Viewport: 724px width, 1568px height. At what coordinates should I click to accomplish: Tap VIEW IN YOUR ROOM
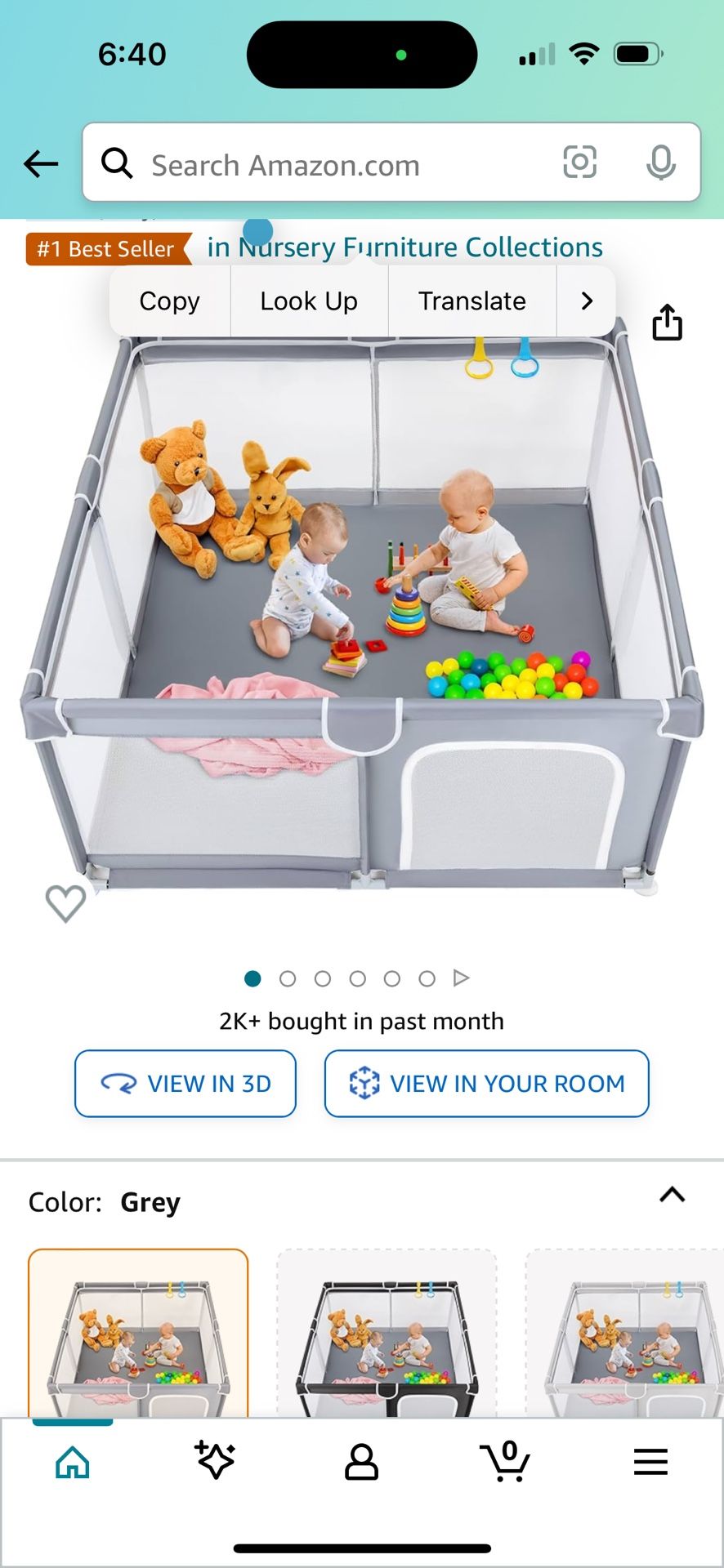(x=486, y=1084)
